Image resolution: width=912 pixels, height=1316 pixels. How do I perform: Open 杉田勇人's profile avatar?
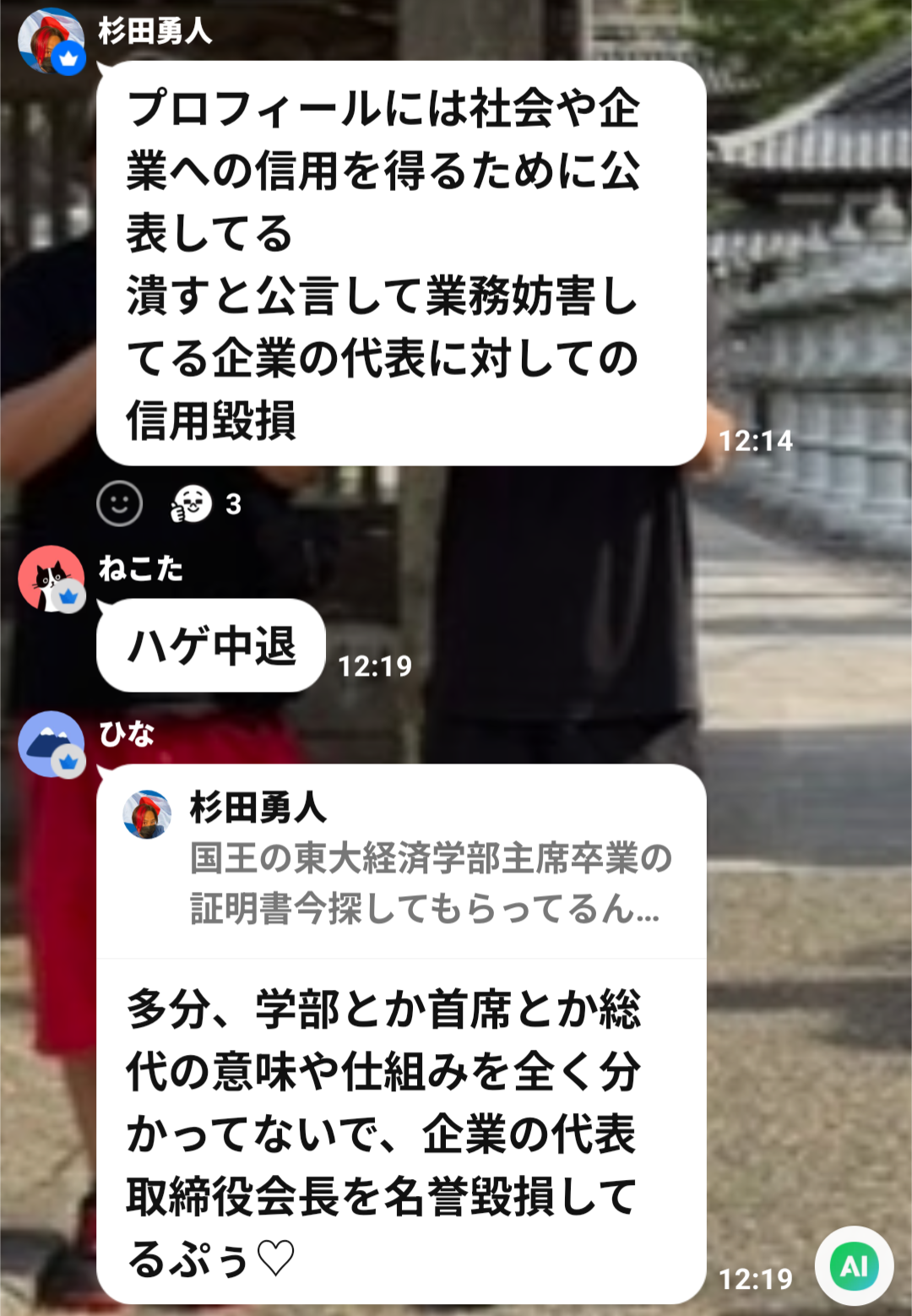[x=51, y=40]
